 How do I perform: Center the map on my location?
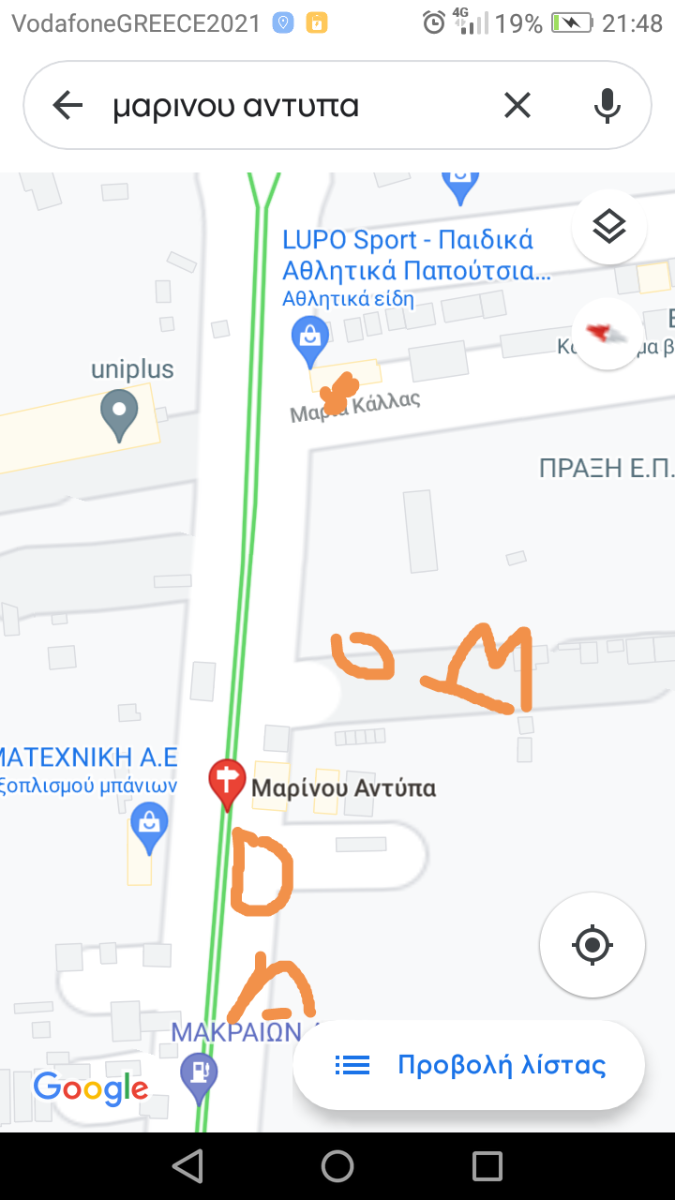click(x=592, y=944)
